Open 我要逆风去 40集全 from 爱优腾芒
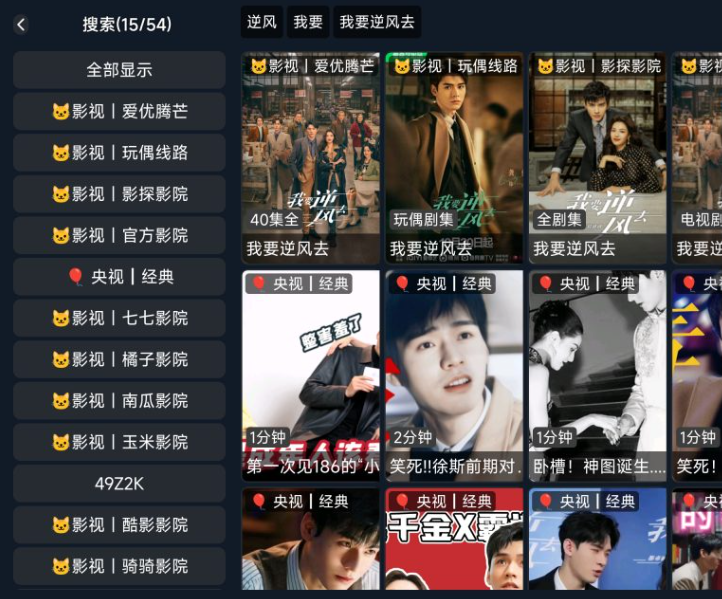 [x=310, y=157]
